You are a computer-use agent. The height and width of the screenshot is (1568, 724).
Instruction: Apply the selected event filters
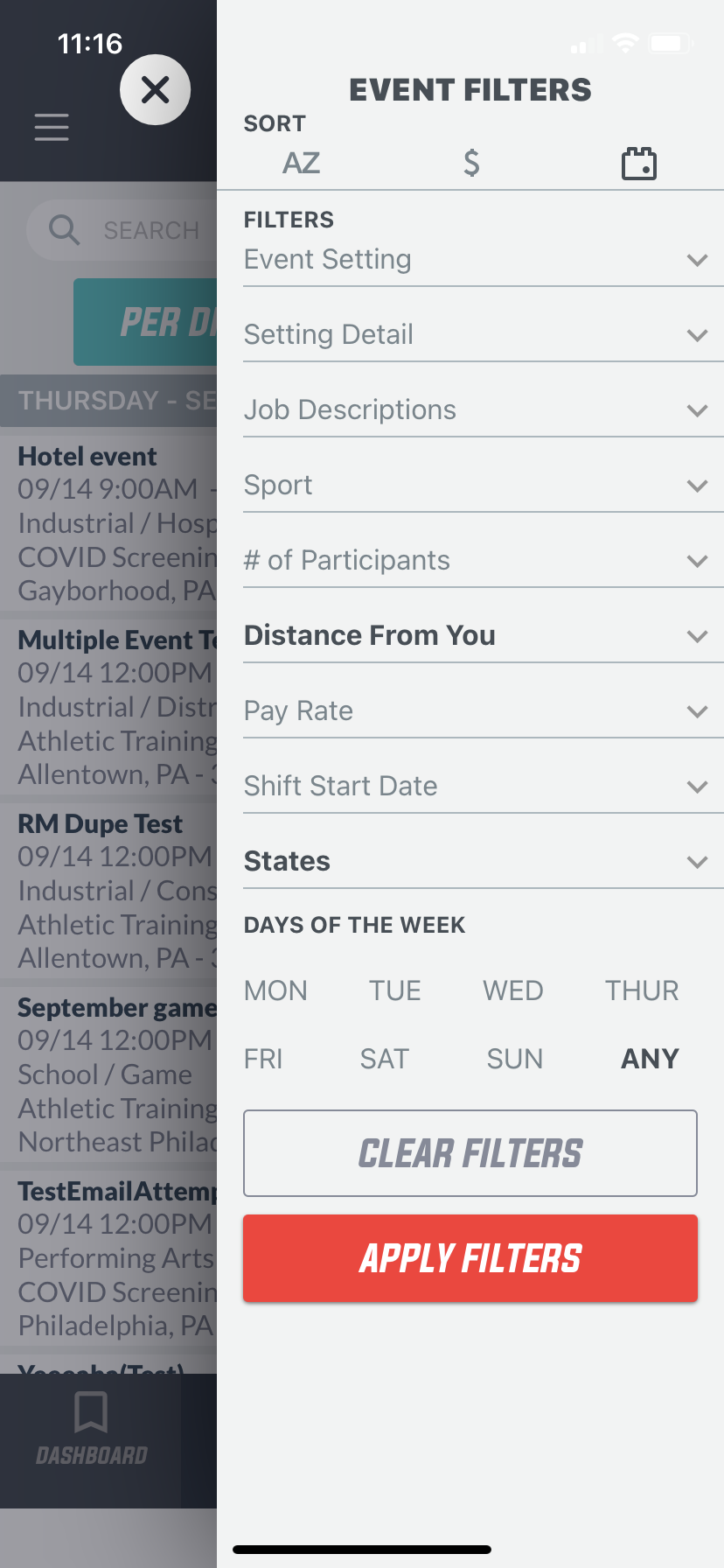(470, 1257)
